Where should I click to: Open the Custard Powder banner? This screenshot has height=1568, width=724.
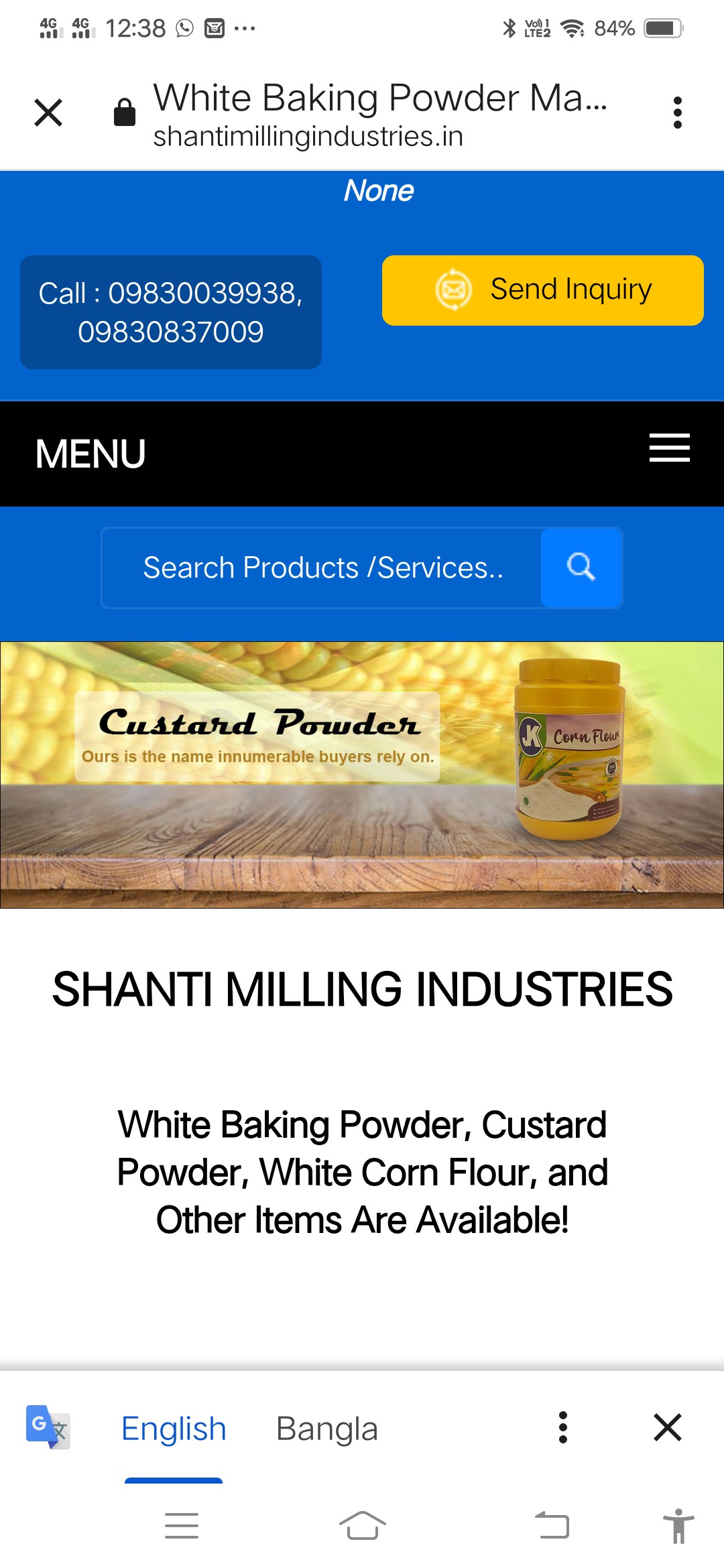point(362,774)
